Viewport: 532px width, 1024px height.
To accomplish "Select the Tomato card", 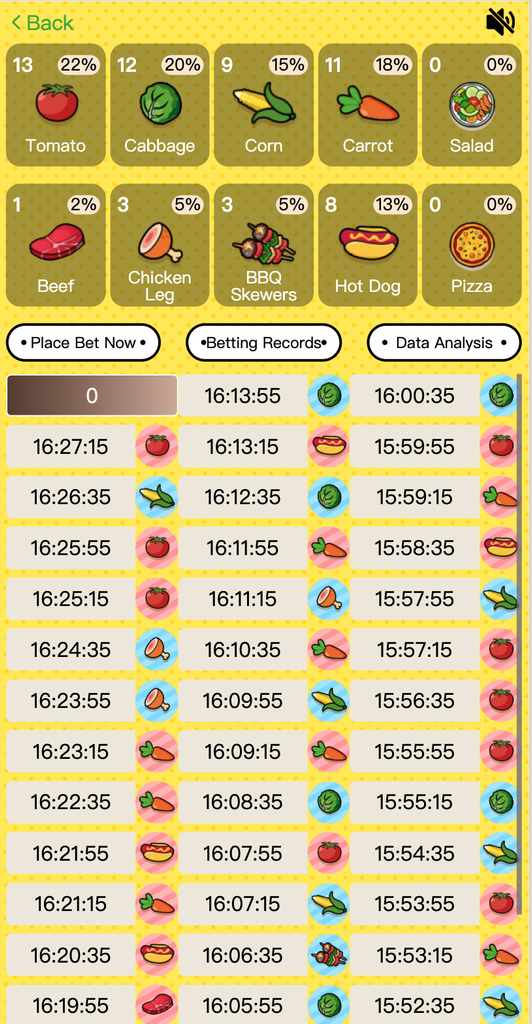I will click(55, 105).
